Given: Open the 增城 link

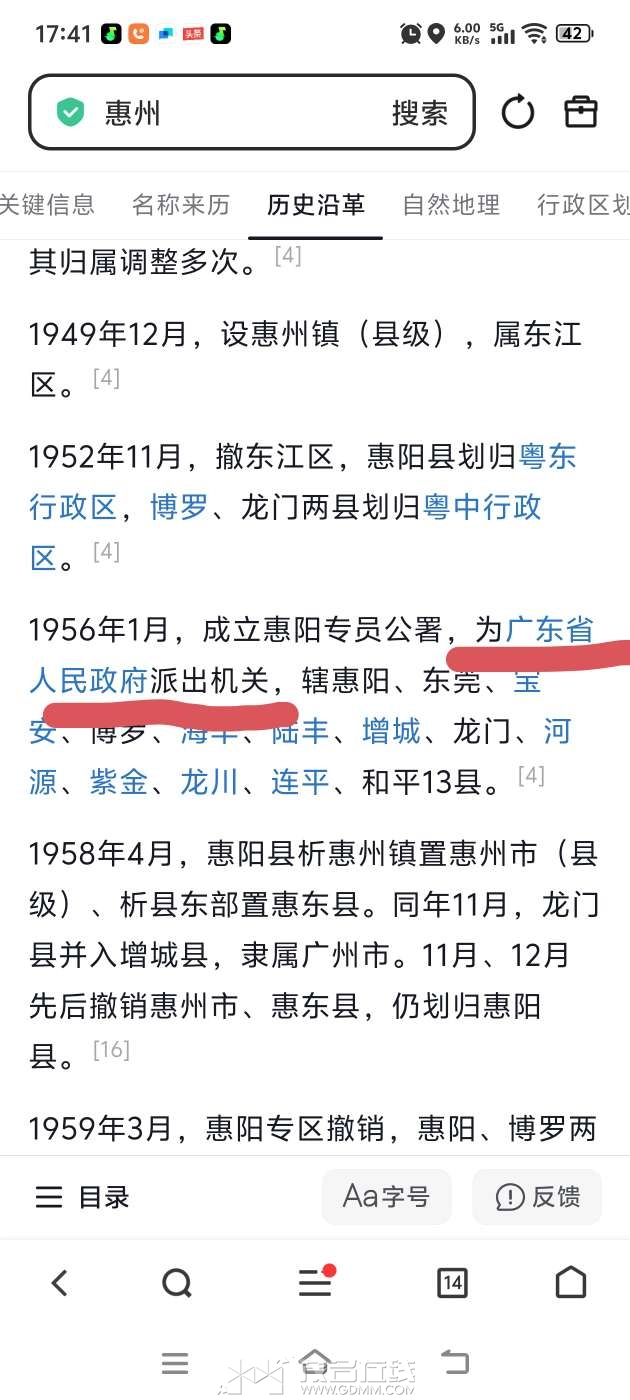Looking at the screenshot, I should [x=391, y=732].
